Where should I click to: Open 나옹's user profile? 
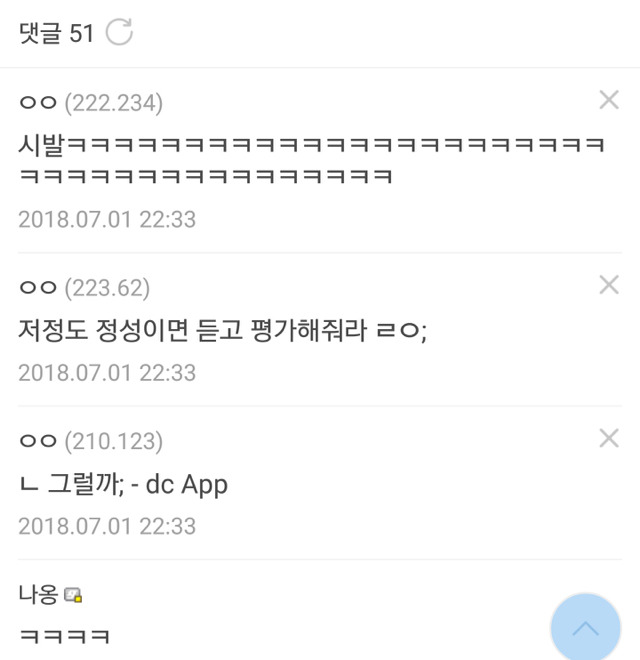click(40, 594)
